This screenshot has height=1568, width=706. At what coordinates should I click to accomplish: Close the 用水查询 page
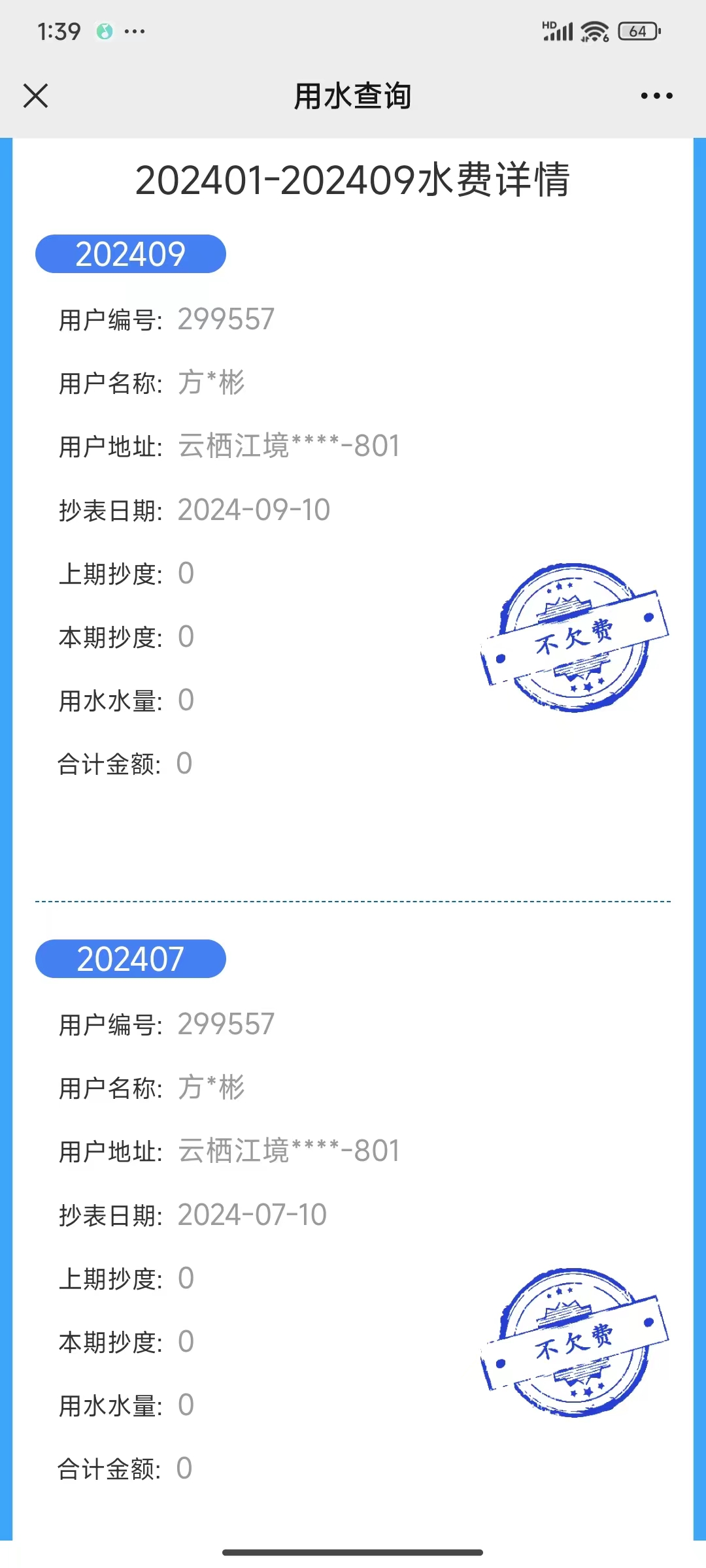(36, 96)
